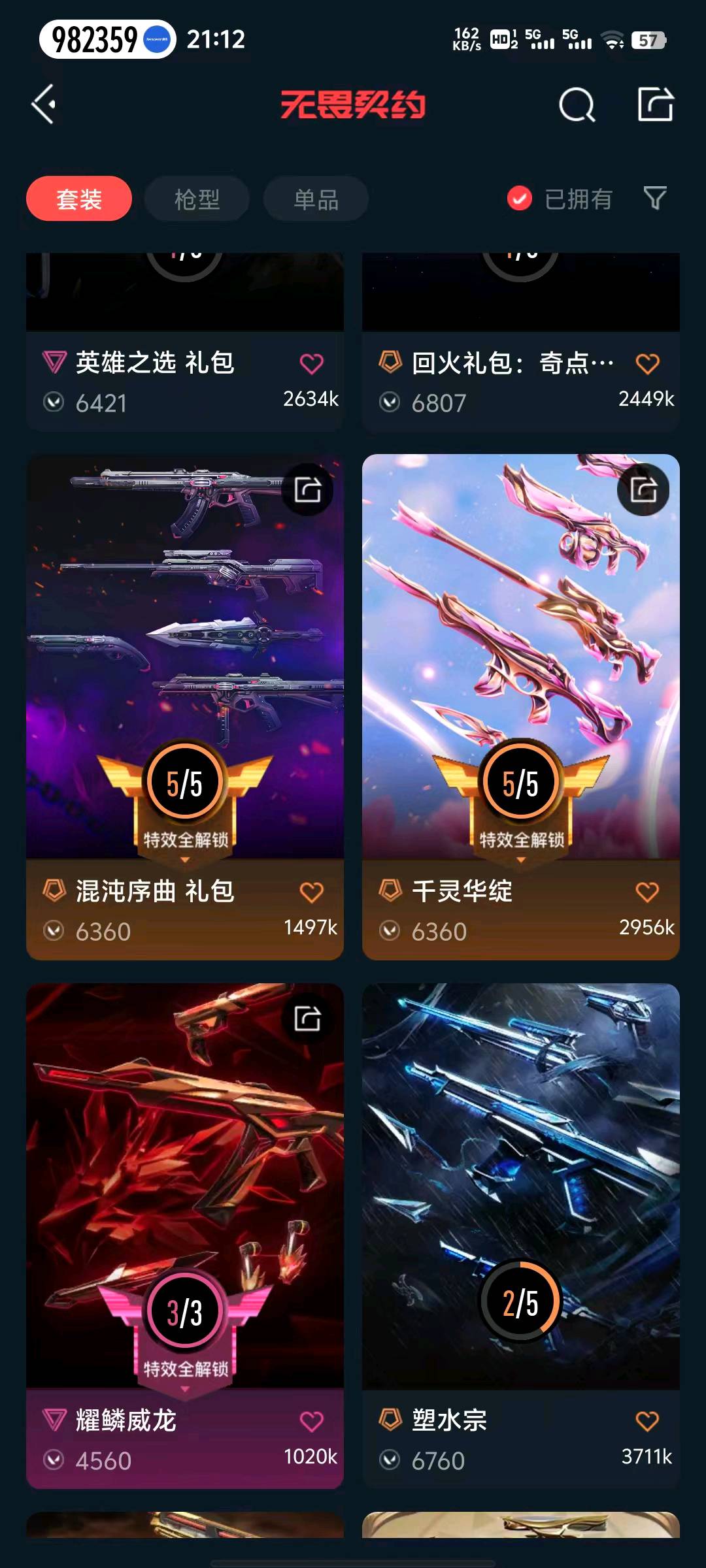The width and height of the screenshot is (706, 1568).
Task: Share the 千灵华绽 card
Action: 643,490
